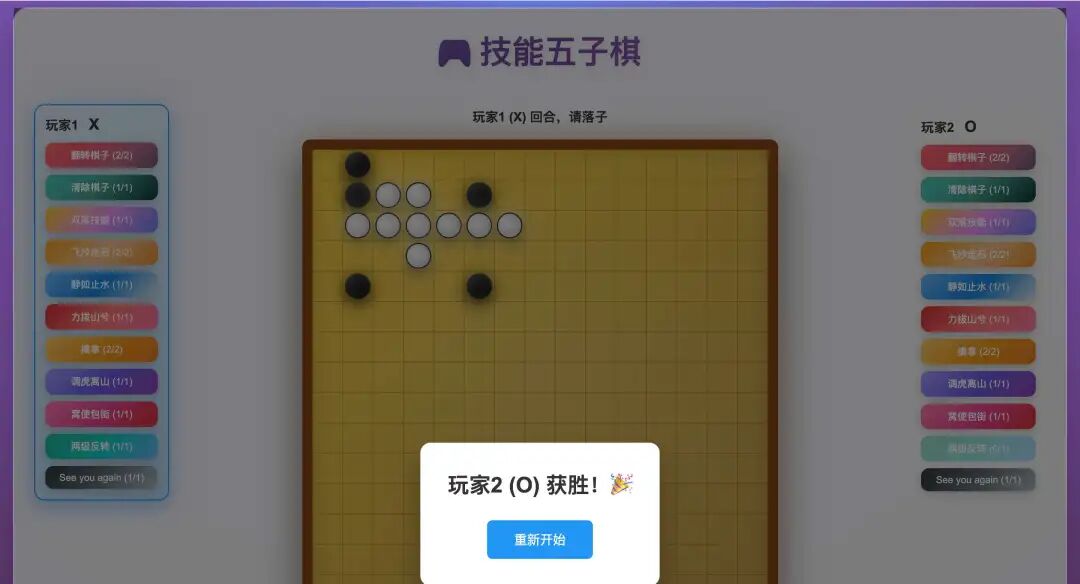Activate Player 1's 清除棋子 skill

101,188
